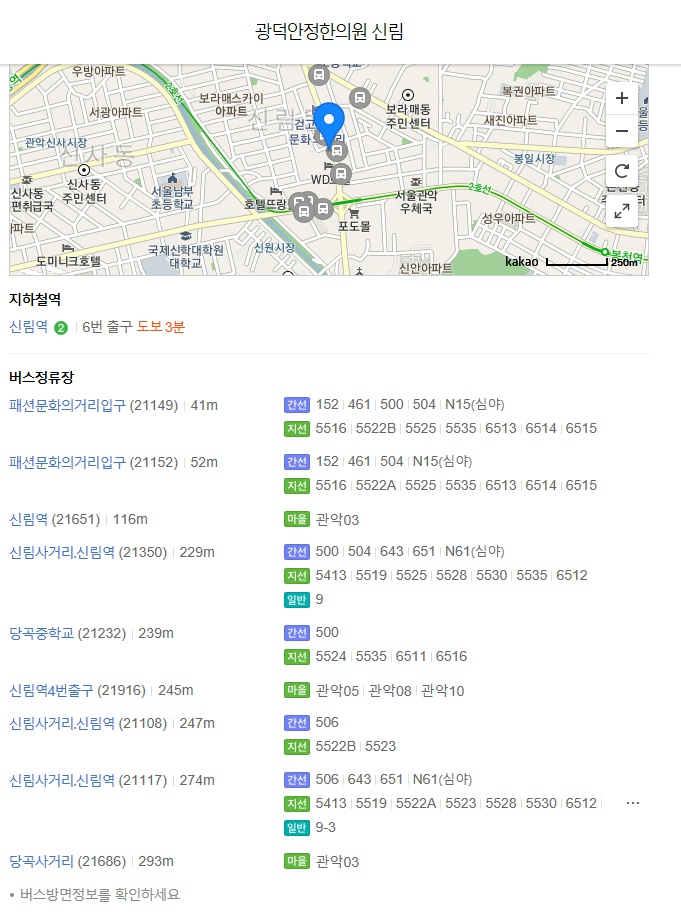The height and width of the screenshot is (912, 681).
Task: Open bus stop 신림사거리.신림역 (21350)
Action: tap(62, 552)
